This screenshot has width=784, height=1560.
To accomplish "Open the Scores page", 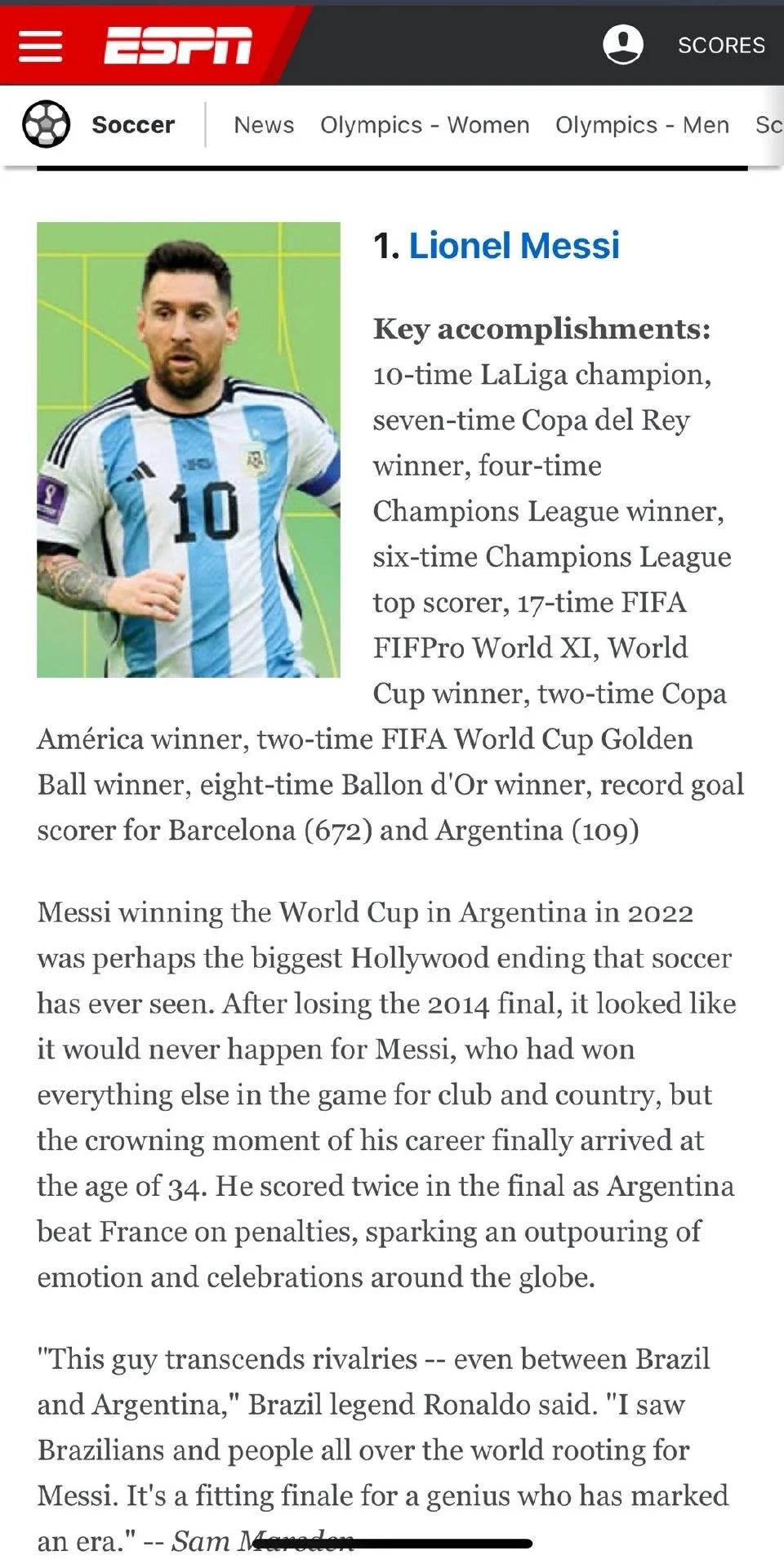I will coord(721,45).
